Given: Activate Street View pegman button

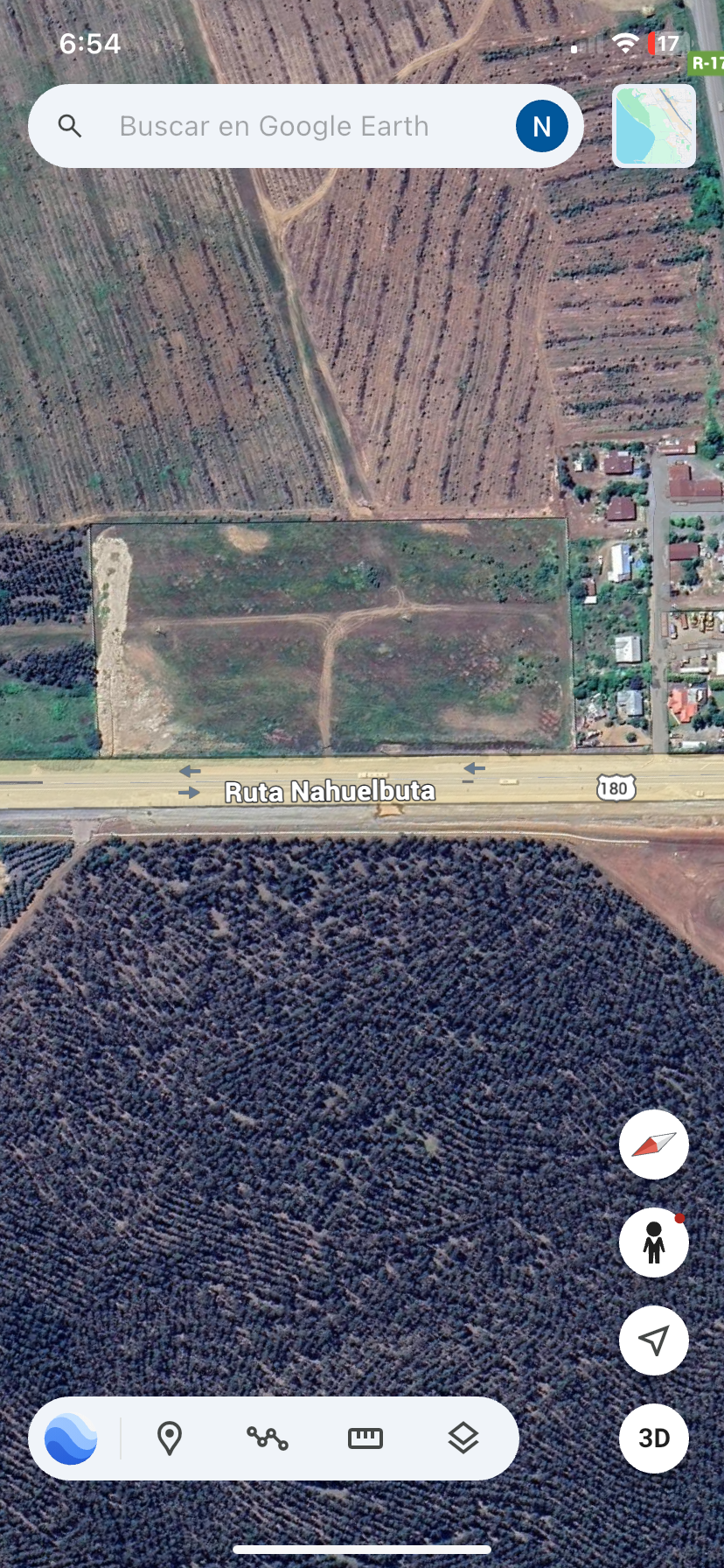Looking at the screenshot, I should (654, 1242).
